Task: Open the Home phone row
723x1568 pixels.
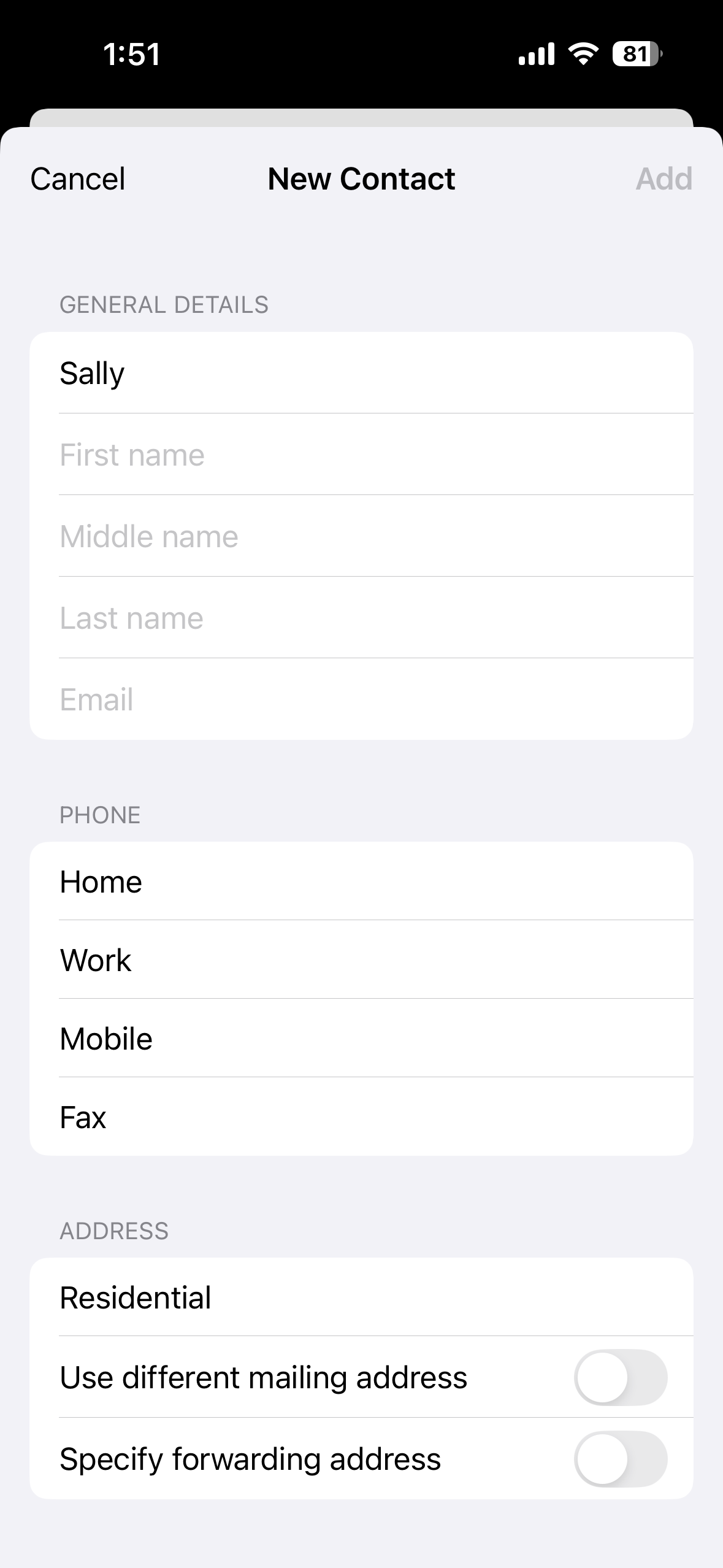Action: click(361, 882)
